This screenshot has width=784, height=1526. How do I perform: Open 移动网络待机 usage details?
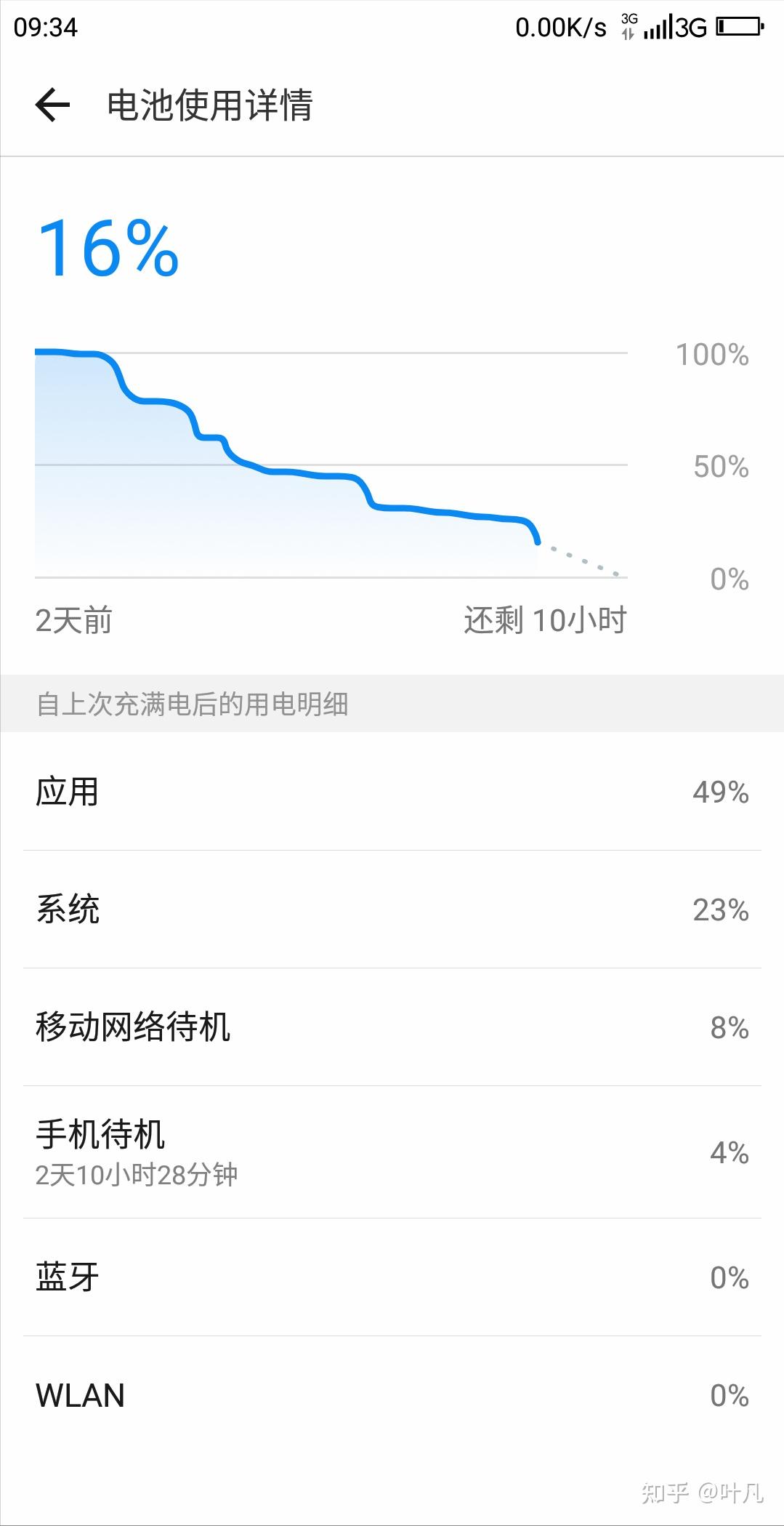392,1027
